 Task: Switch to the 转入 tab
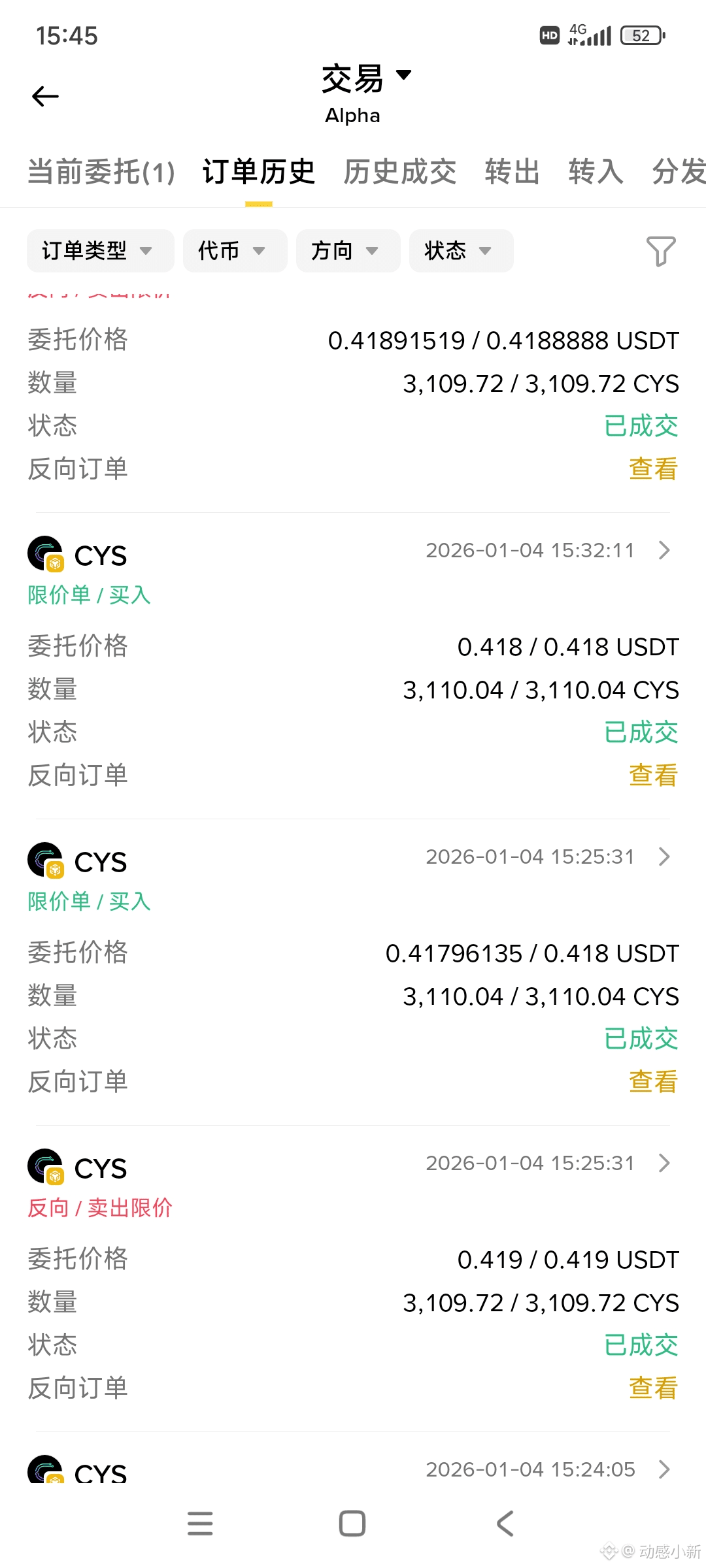(x=596, y=172)
